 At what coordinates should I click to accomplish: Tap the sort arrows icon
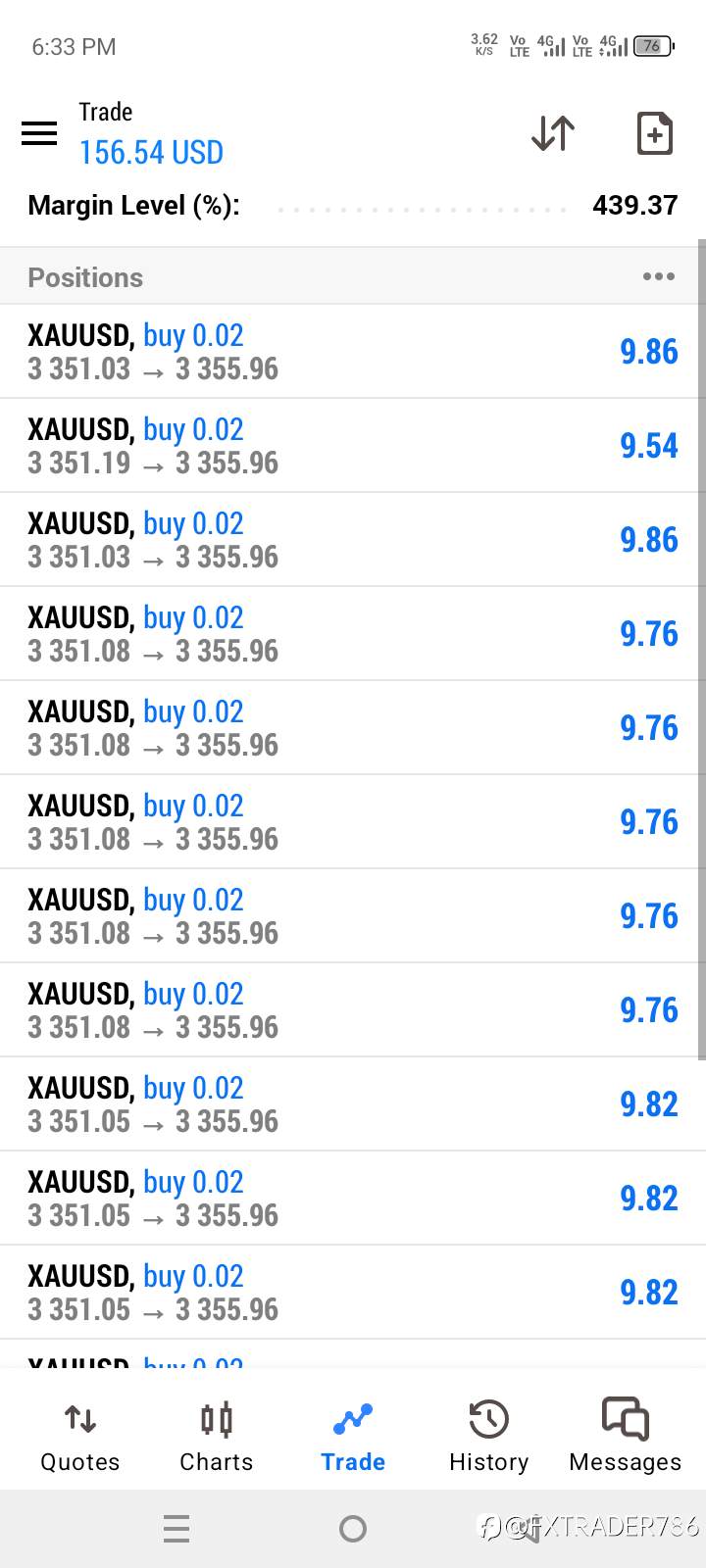[553, 133]
